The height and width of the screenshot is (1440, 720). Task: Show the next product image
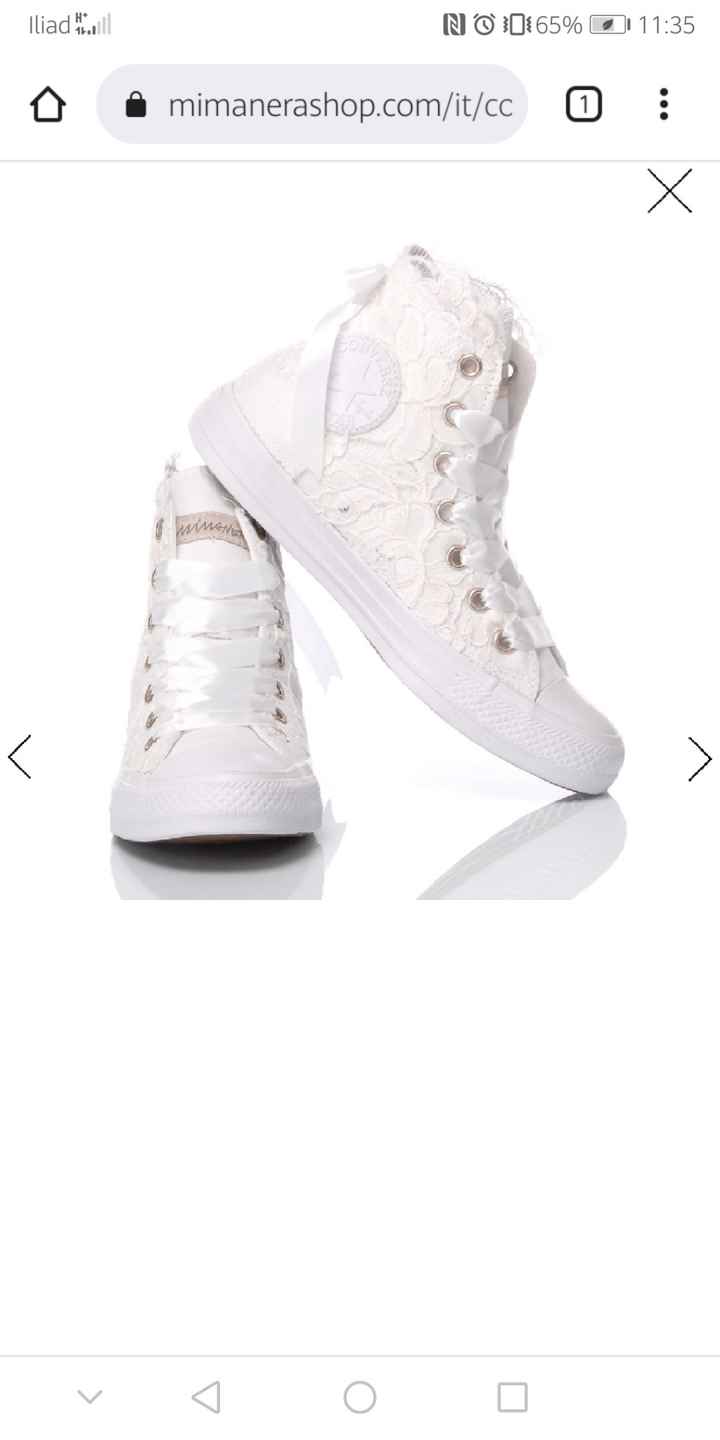click(x=699, y=759)
